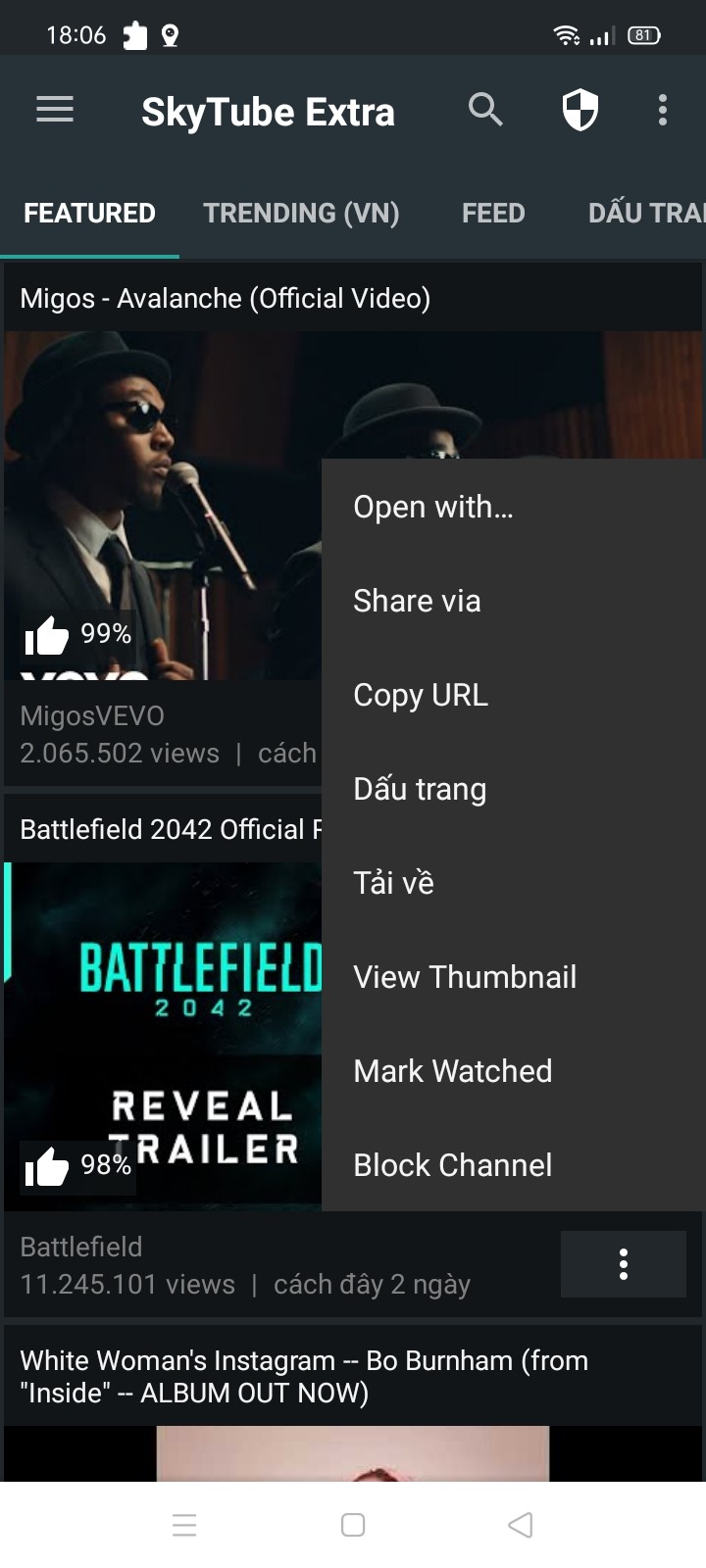
Task: Select Dấu trang to bookmark video
Action: pyautogui.click(x=420, y=789)
